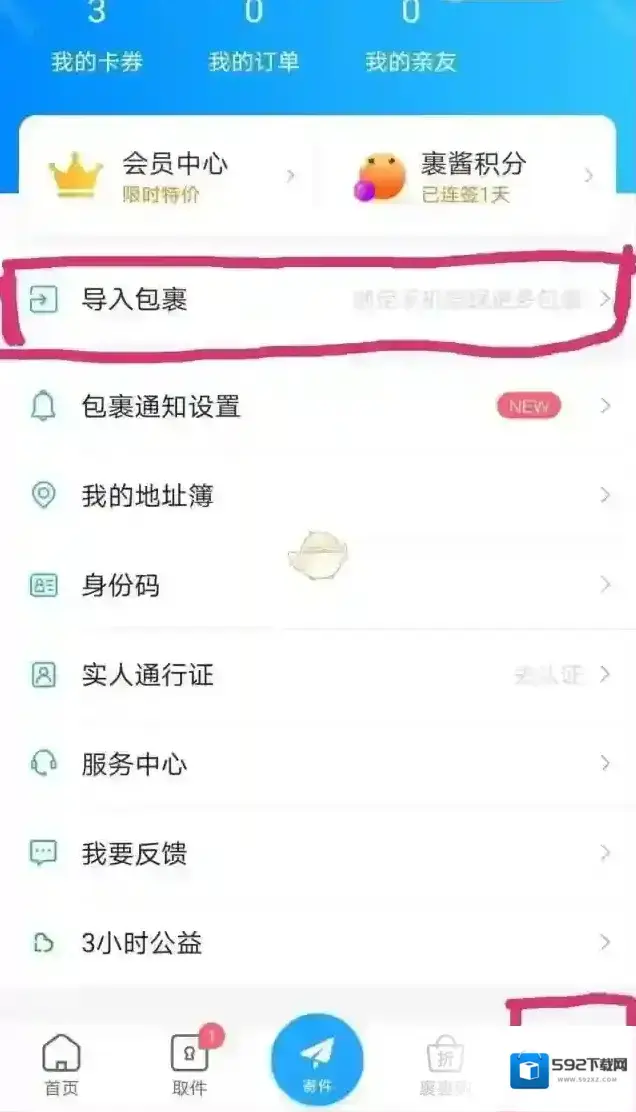Viewport: 636px width, 1112px height.
Task: Open 裹酱积分 points card
Action: pos(470,175)
